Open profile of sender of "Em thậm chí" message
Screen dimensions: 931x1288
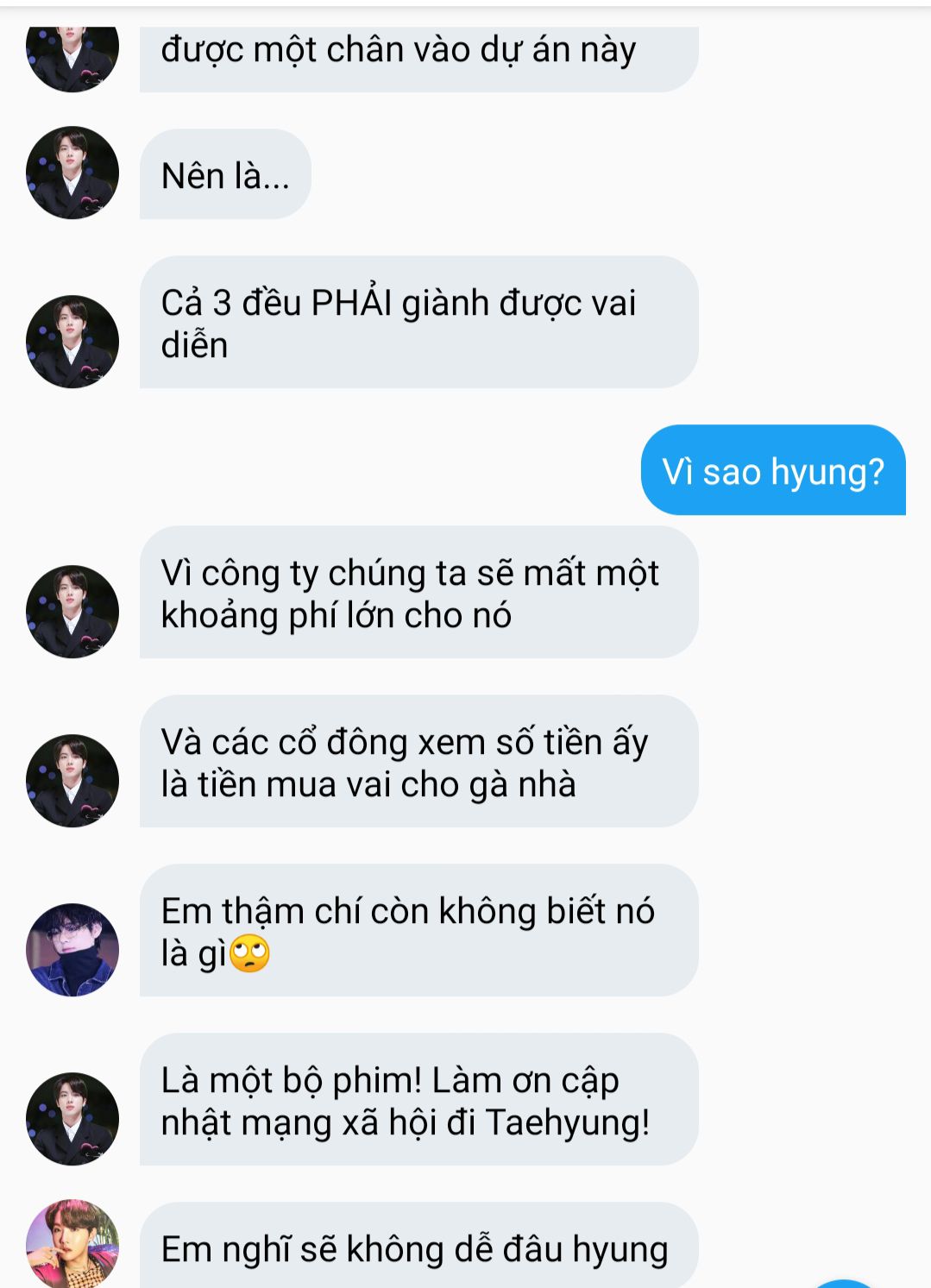tap(72, 950)
